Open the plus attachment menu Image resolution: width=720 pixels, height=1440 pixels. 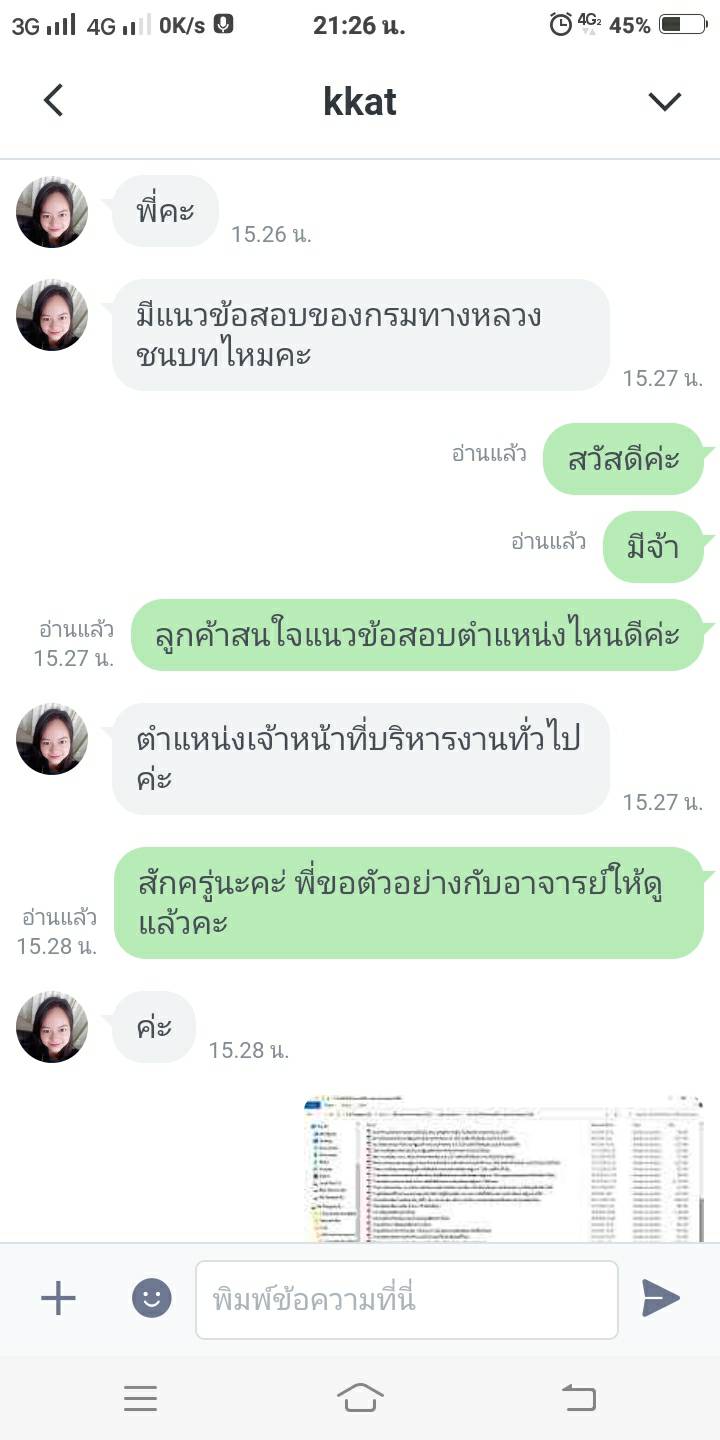pyautogui.click(x=58, y=1298)
